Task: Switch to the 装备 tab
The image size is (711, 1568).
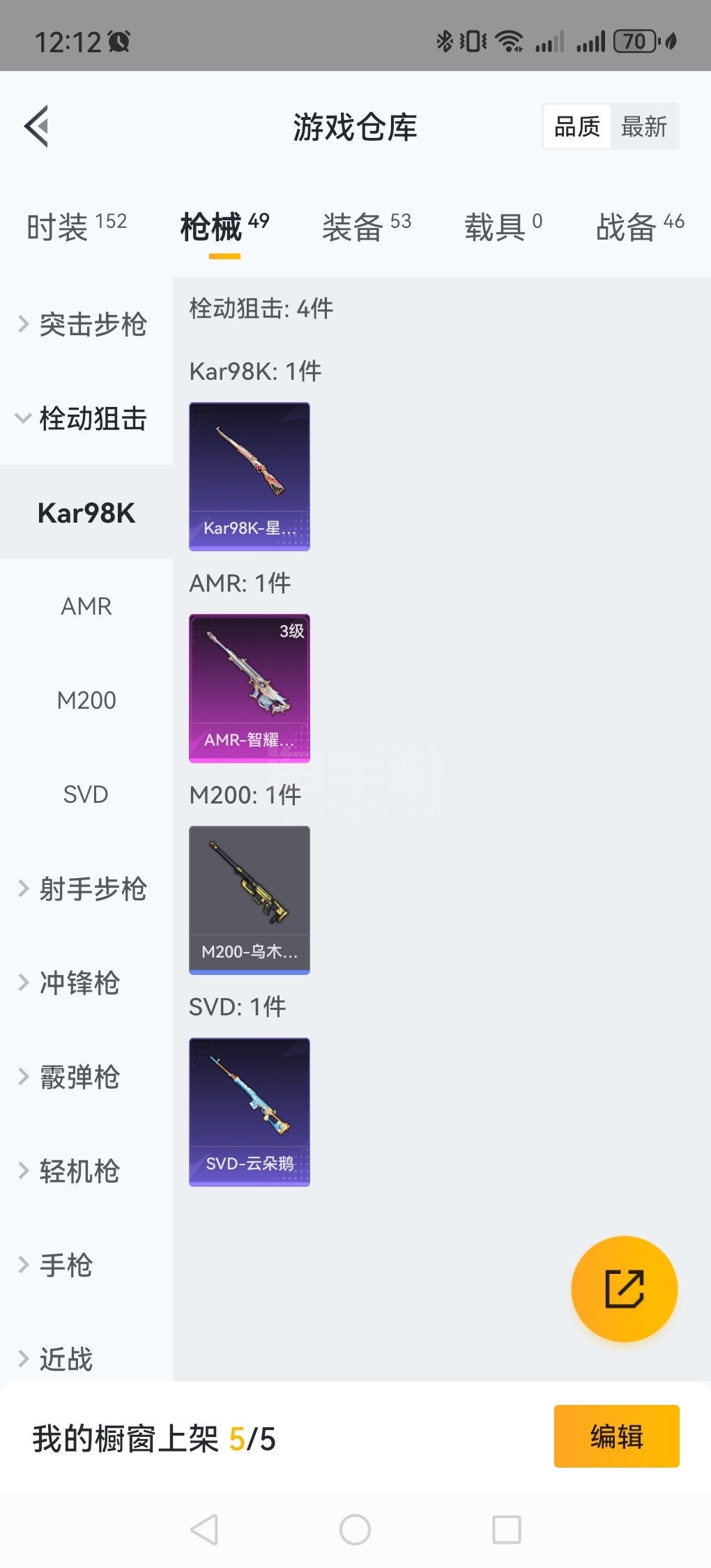Action: (x=366, y=227)
